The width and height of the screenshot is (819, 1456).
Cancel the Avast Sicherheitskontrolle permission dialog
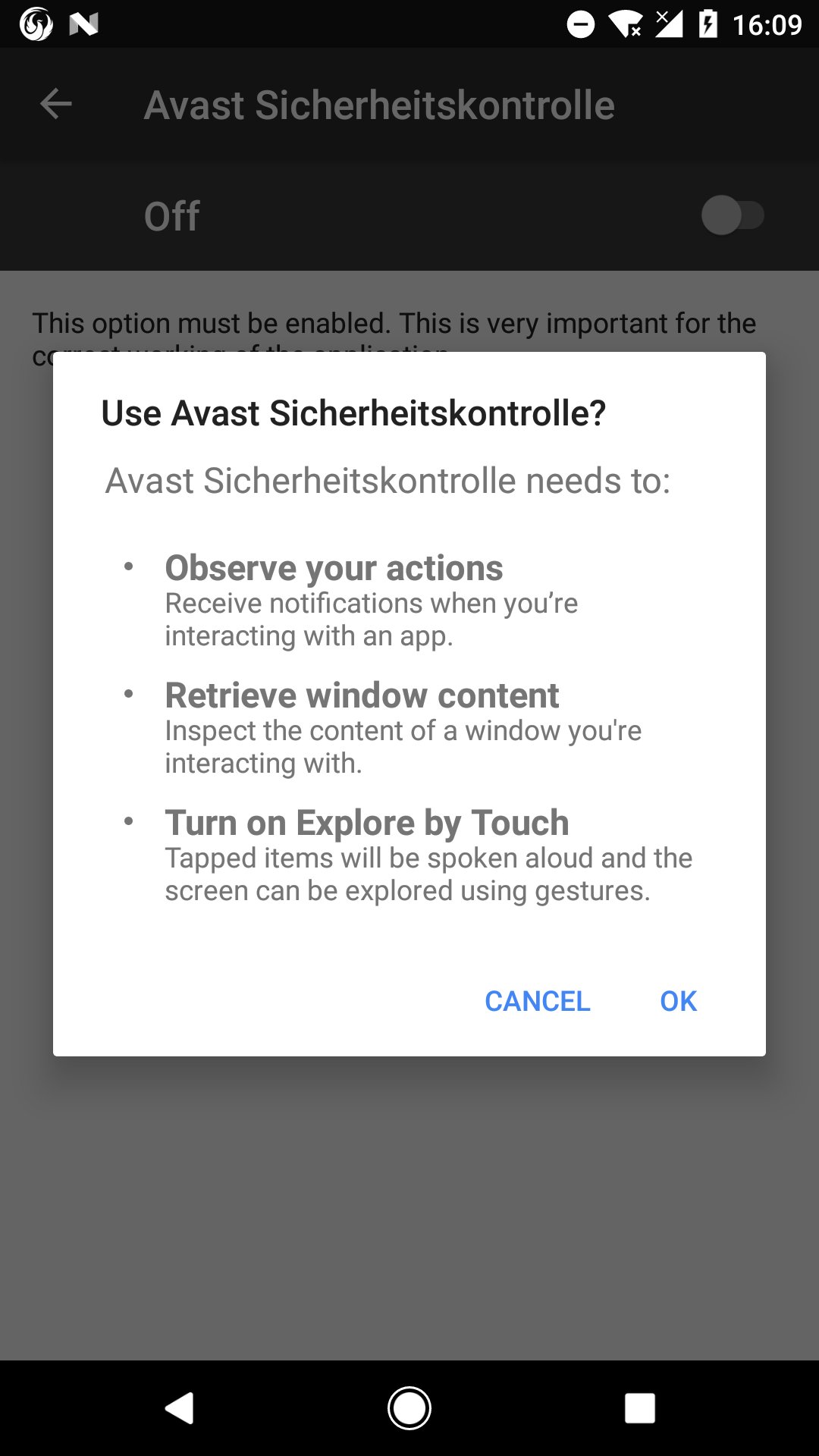[537, 1001]
